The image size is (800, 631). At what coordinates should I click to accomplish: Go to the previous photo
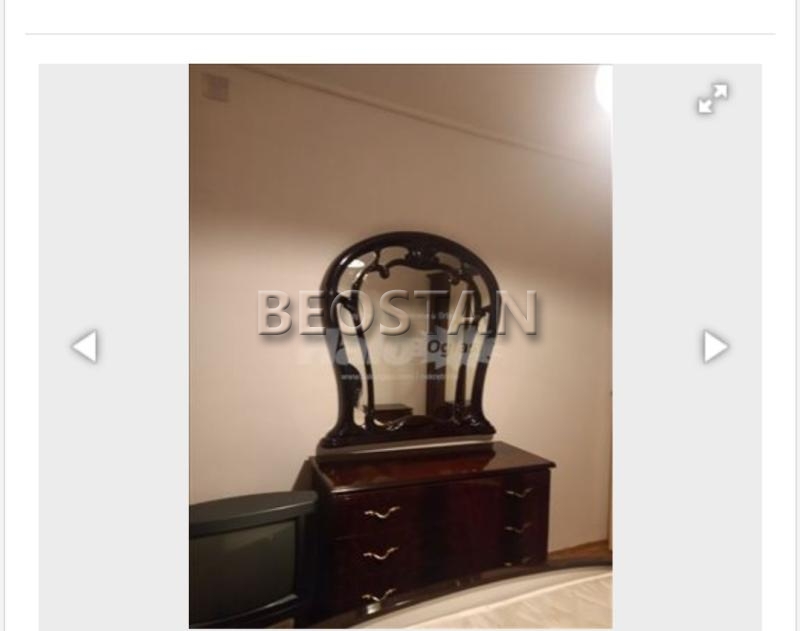(85, 346)
